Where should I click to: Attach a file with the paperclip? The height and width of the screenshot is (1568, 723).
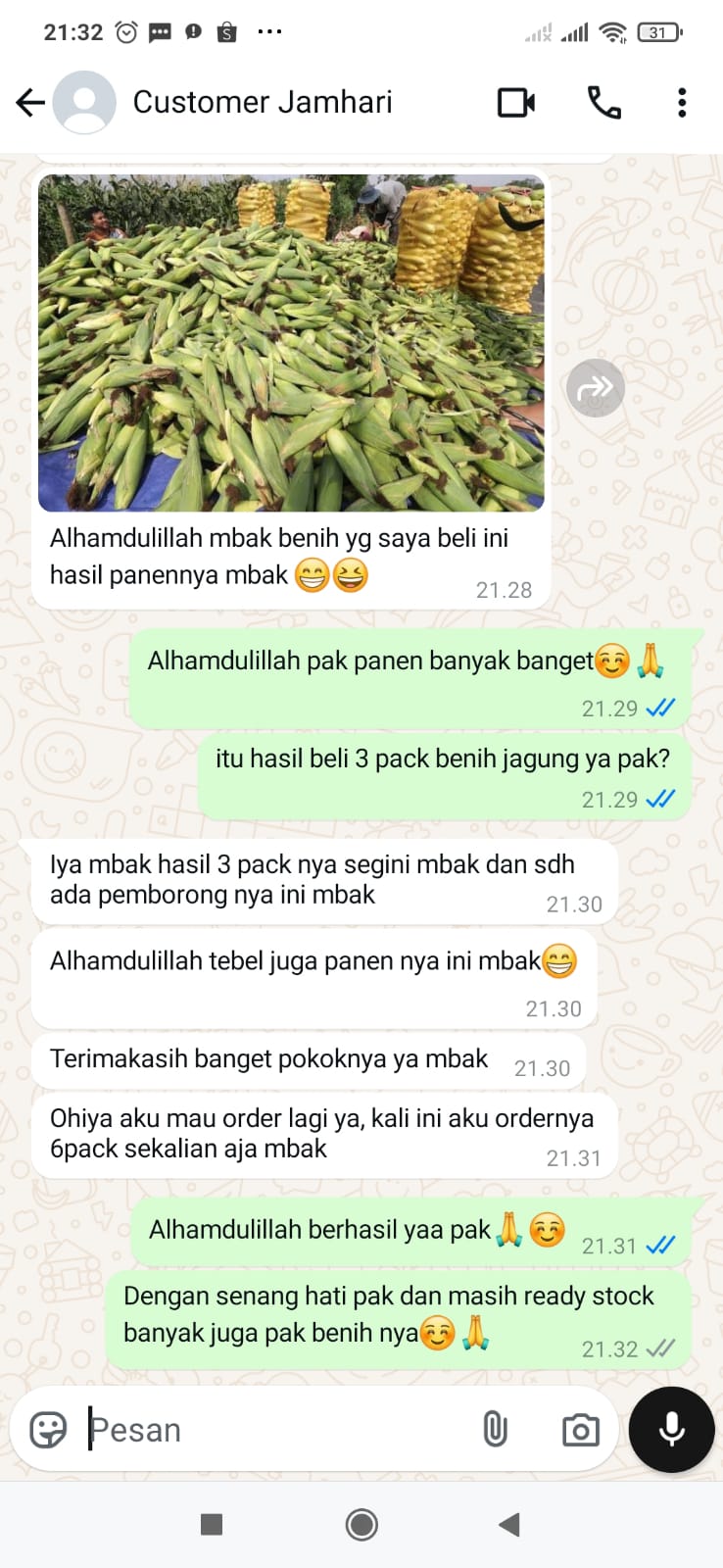pos(496,1430)
